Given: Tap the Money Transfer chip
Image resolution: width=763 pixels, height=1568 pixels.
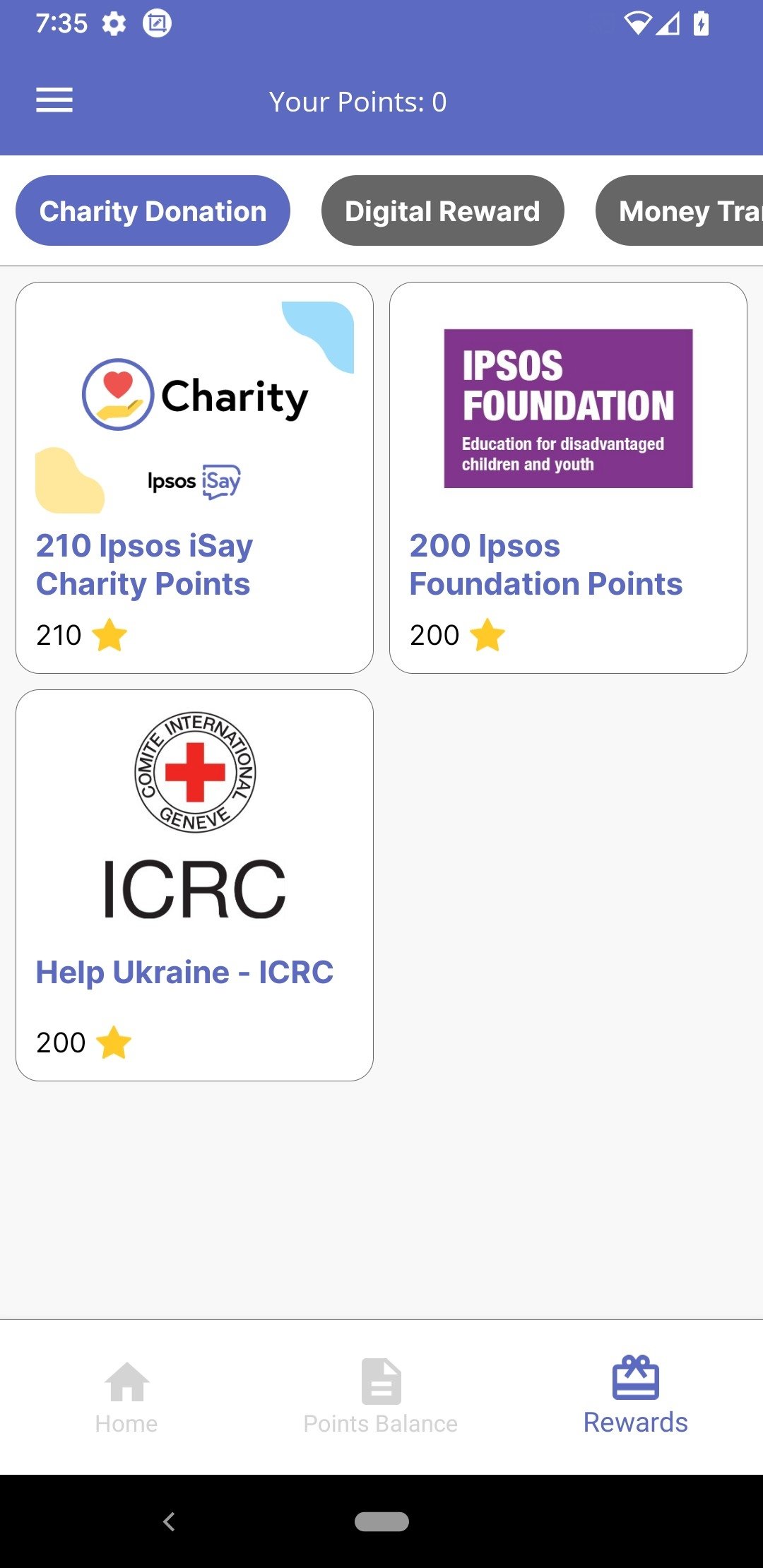Looking at the screenshot, I should 679,210.
